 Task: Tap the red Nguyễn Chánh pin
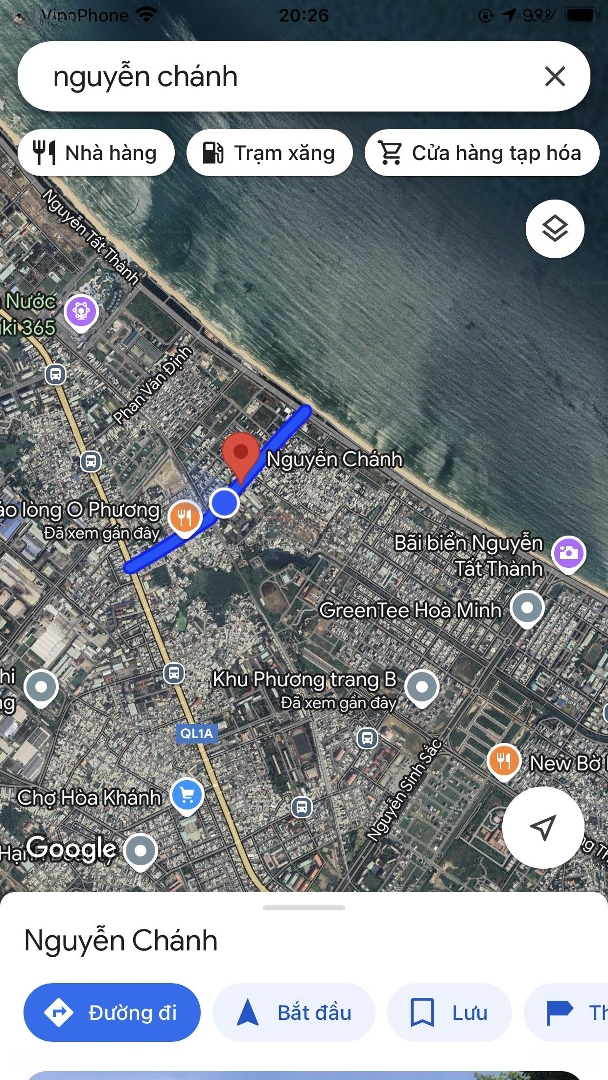tap(240, 456)
